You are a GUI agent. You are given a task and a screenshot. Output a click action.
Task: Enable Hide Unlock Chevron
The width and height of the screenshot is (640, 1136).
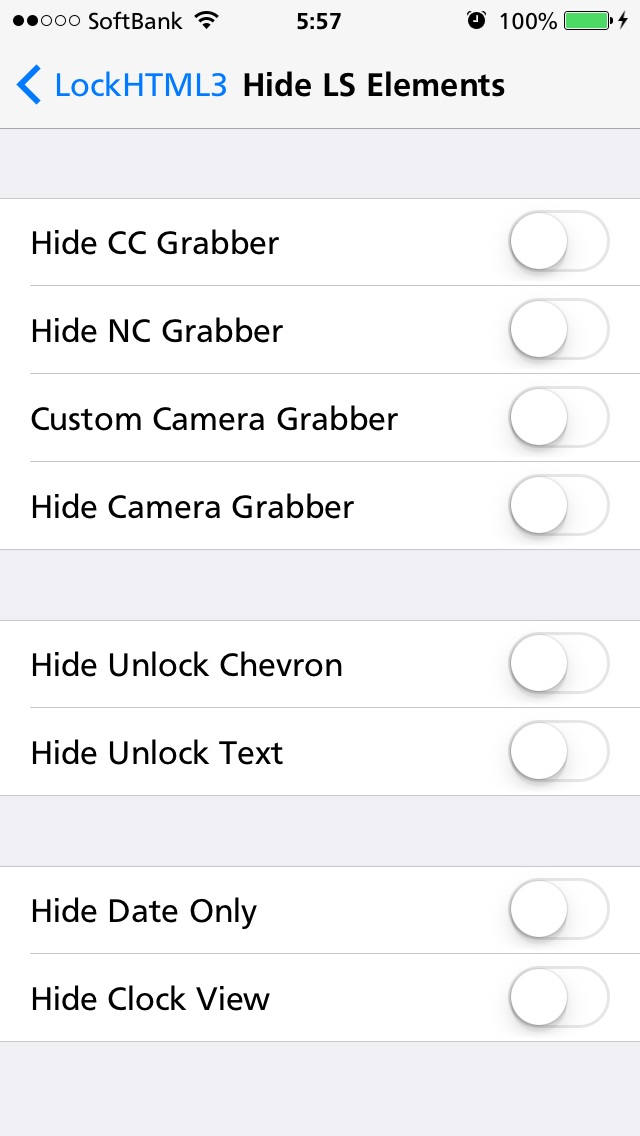click(x=559, y=664)
